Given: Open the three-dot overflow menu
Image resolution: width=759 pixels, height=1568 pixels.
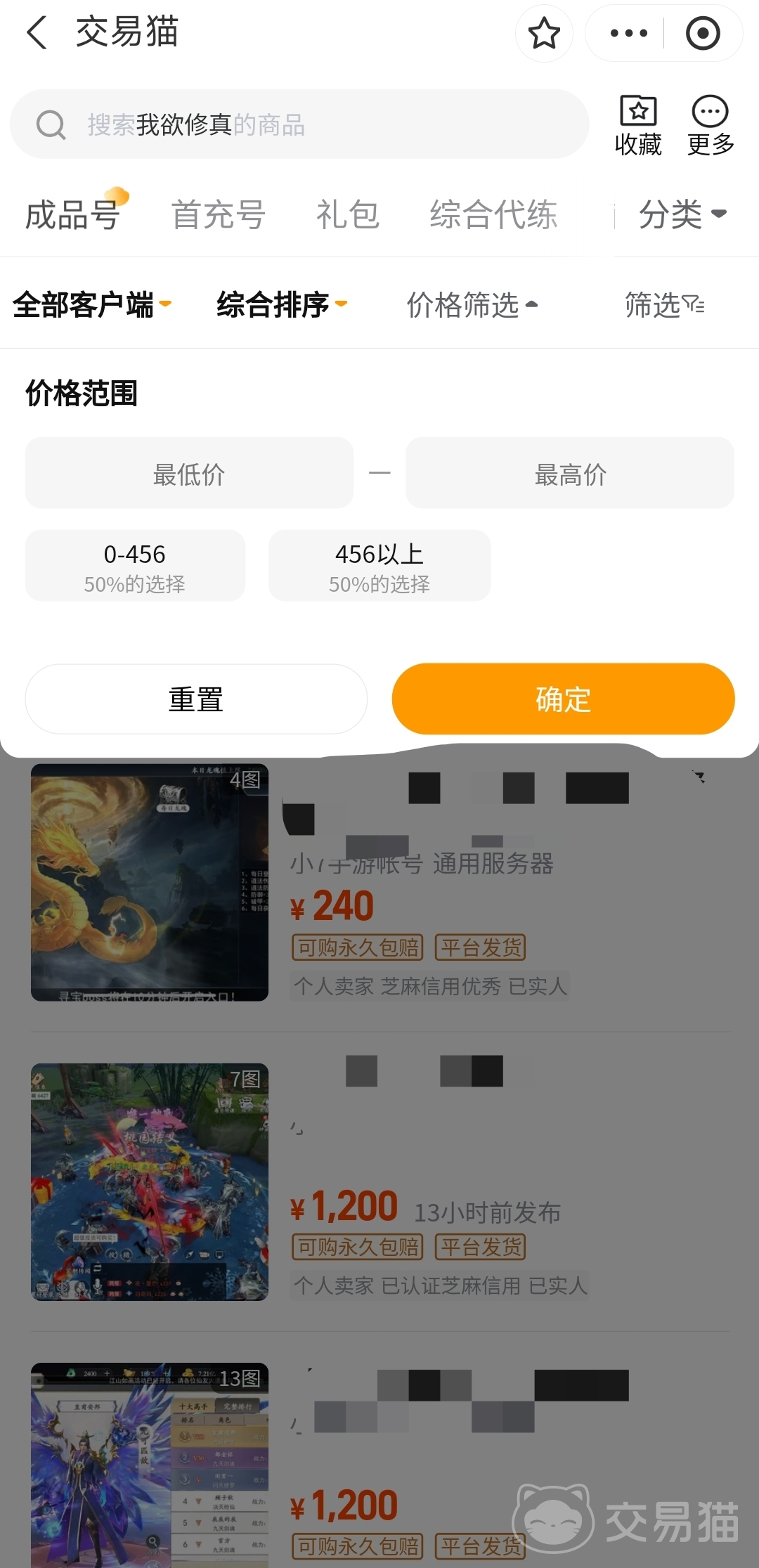Looking at the screenshot, I should coord(628,33).
